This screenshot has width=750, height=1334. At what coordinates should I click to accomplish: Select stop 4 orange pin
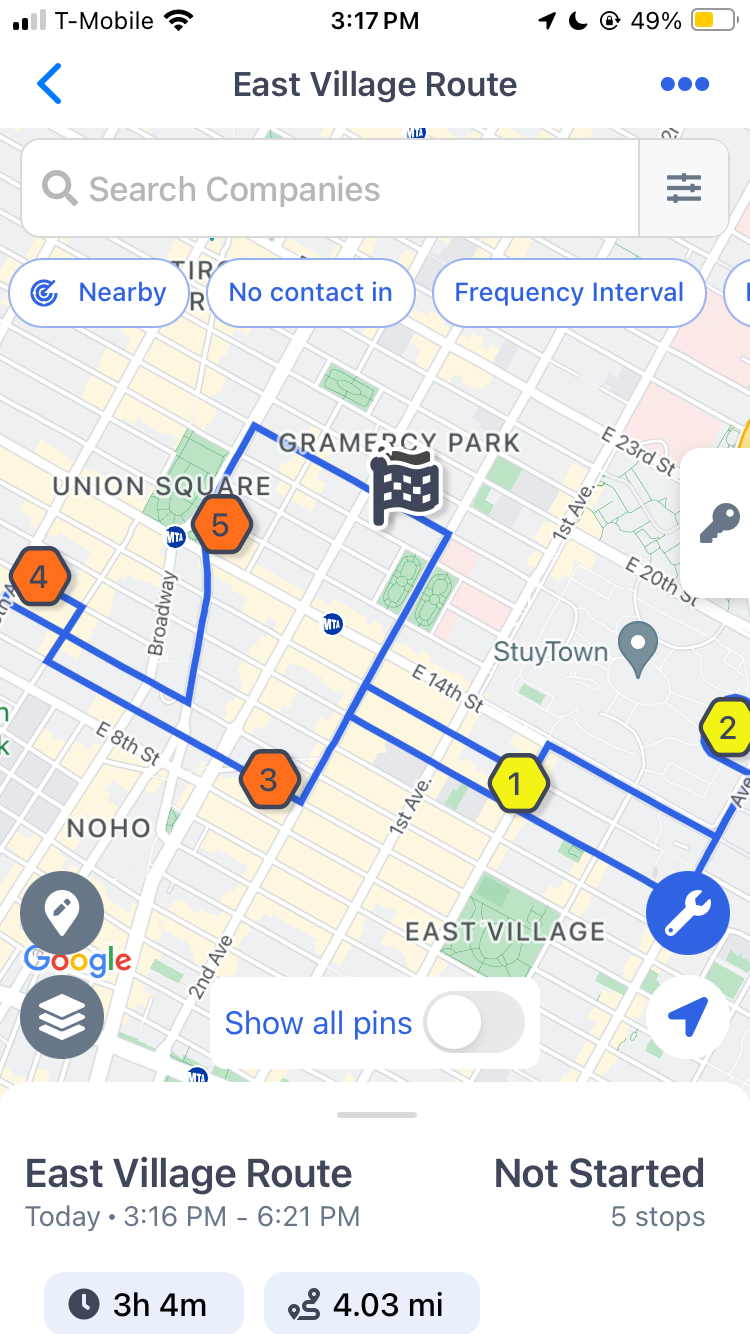(x=40, y=576)
